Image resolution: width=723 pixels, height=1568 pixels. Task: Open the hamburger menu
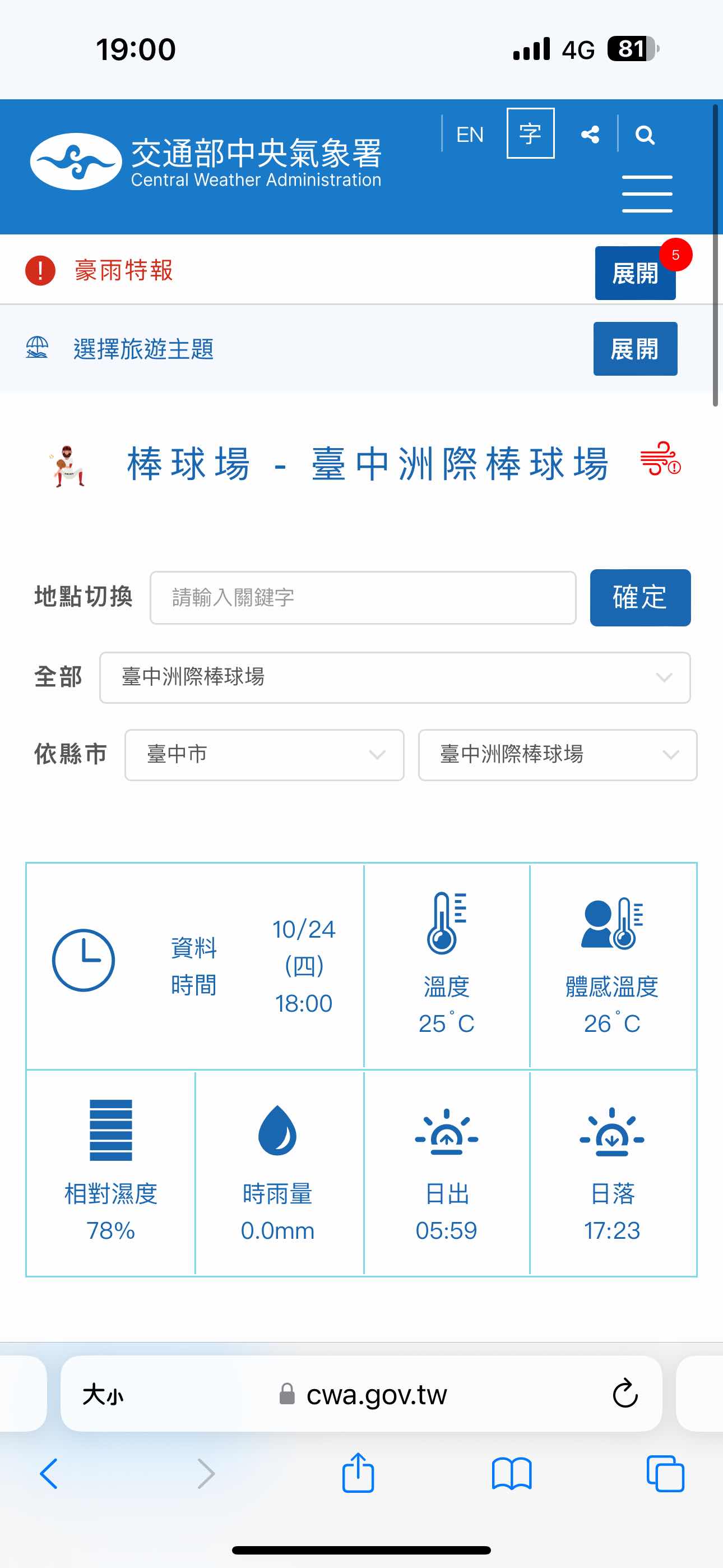[647, 193]
